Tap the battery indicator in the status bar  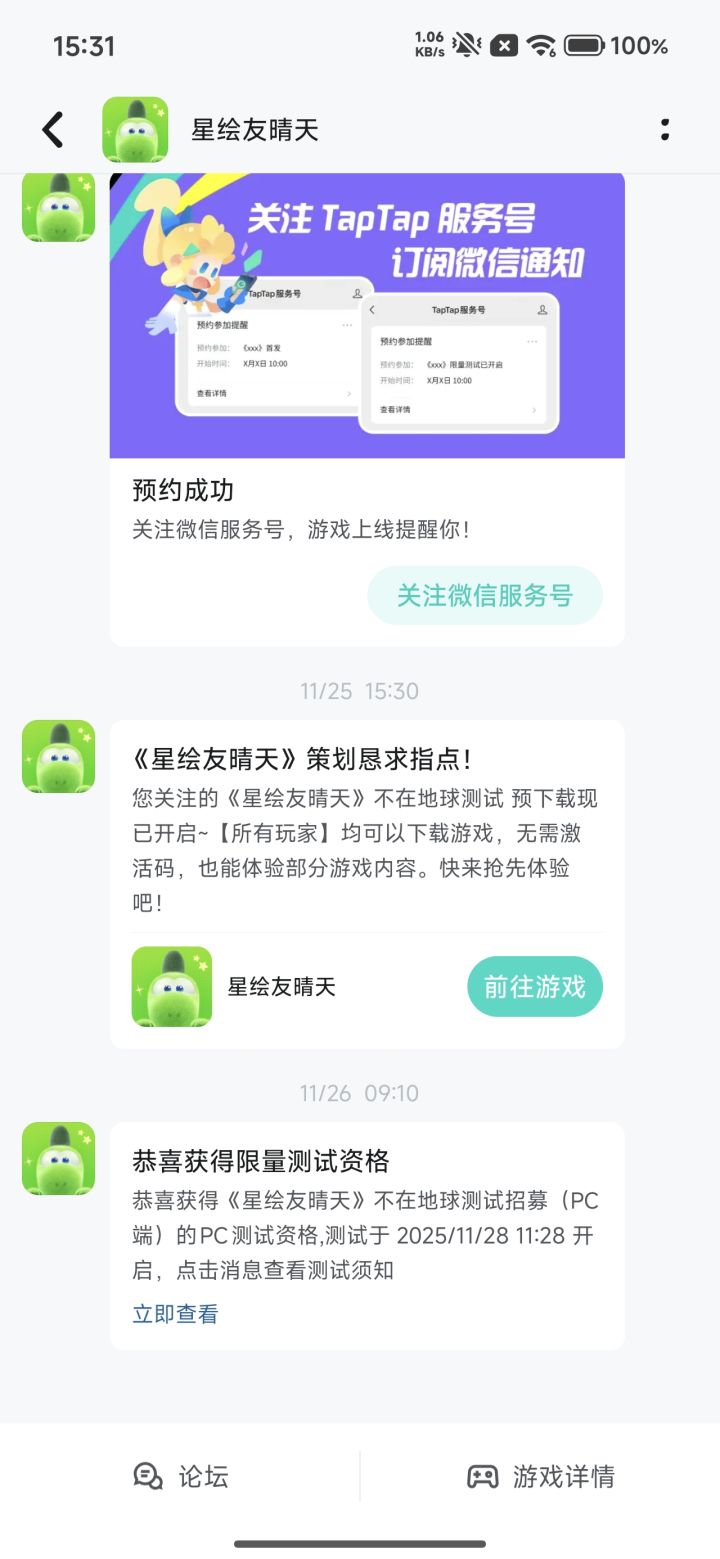pos(586,44)
